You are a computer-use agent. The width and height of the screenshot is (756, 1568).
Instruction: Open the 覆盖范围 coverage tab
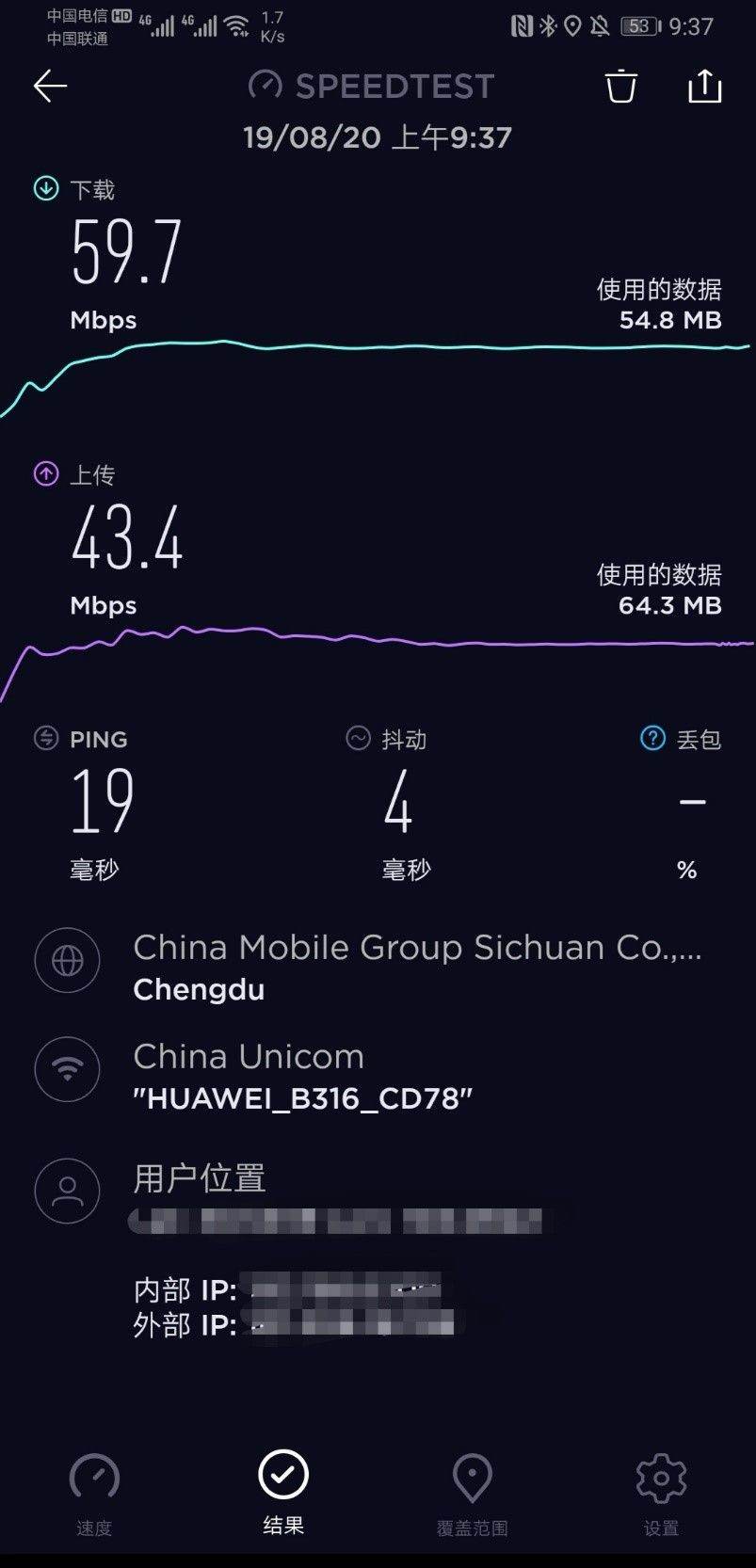pos(472,1493)
